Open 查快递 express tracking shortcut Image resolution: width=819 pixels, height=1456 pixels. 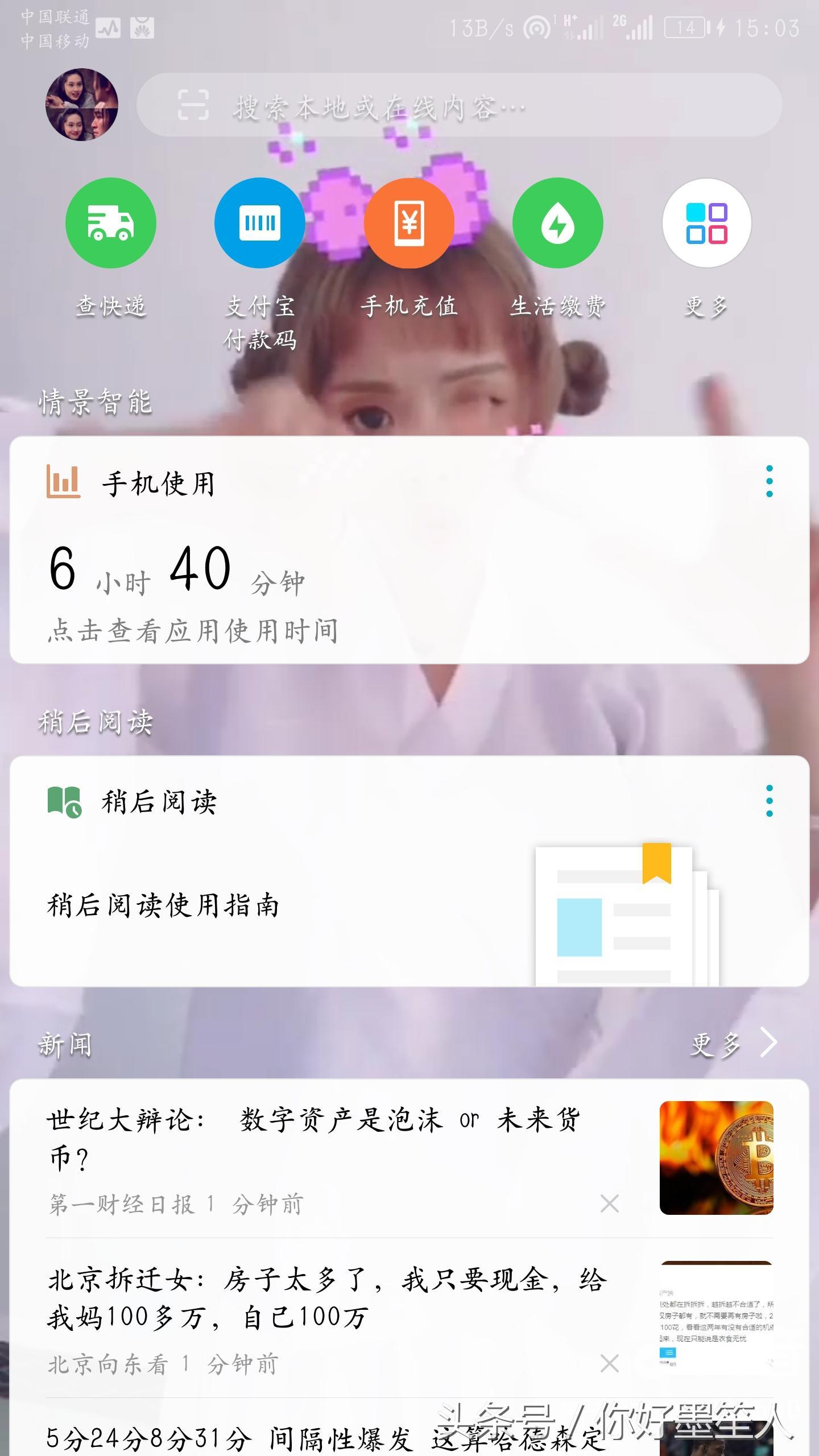[111, 223]
